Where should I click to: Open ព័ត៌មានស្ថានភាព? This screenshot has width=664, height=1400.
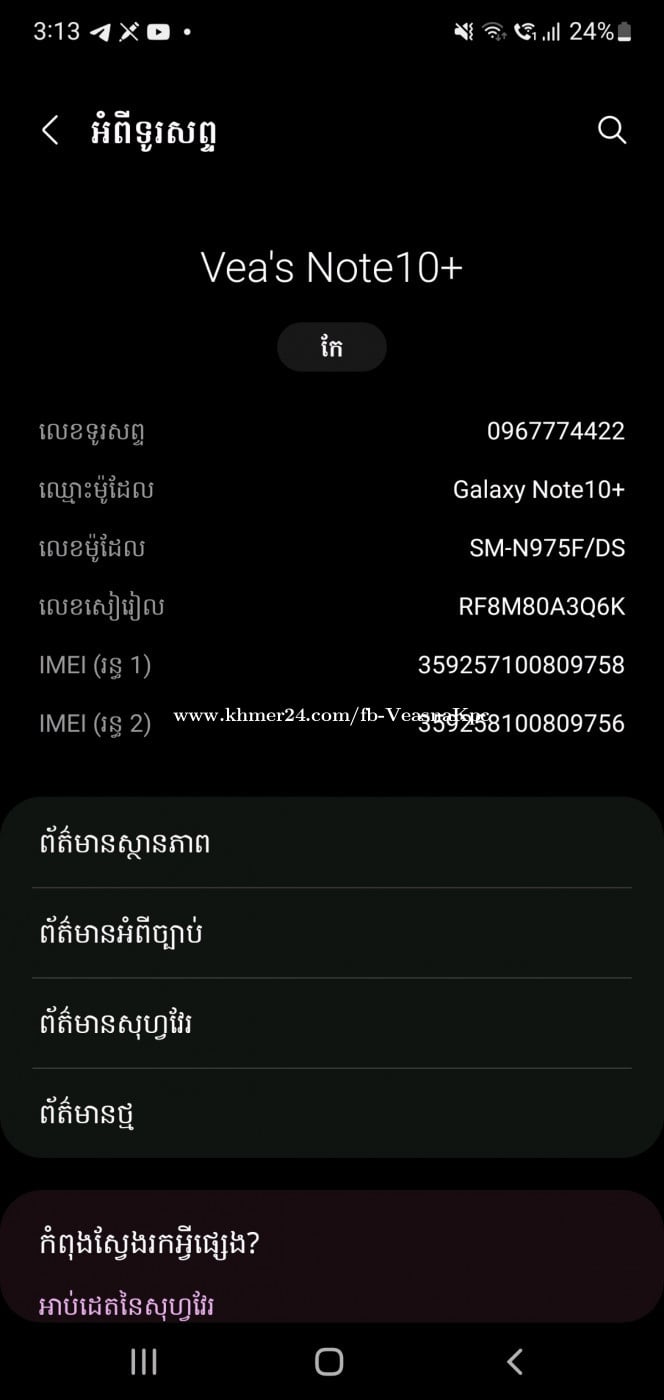tap(331, 843)
